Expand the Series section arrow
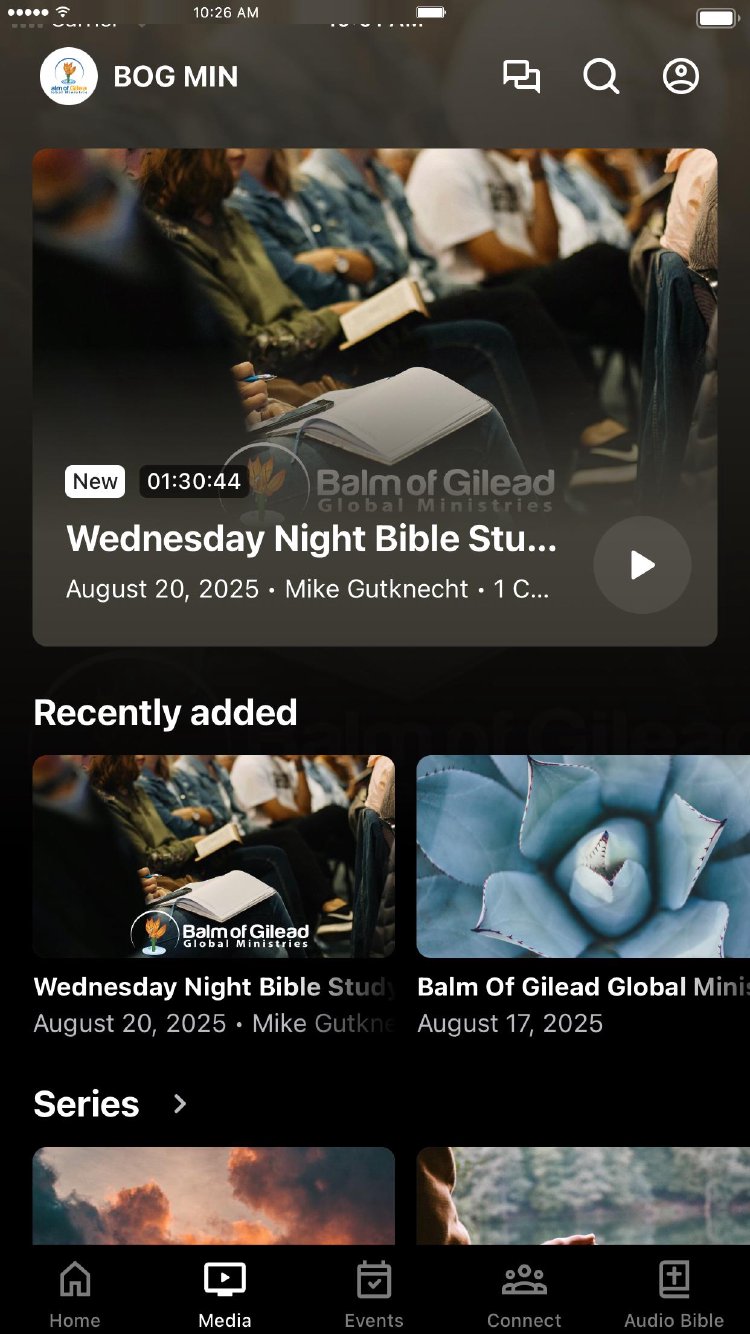The height and width of the screenshot is (1334, 750). click(x=180, y=1104)
